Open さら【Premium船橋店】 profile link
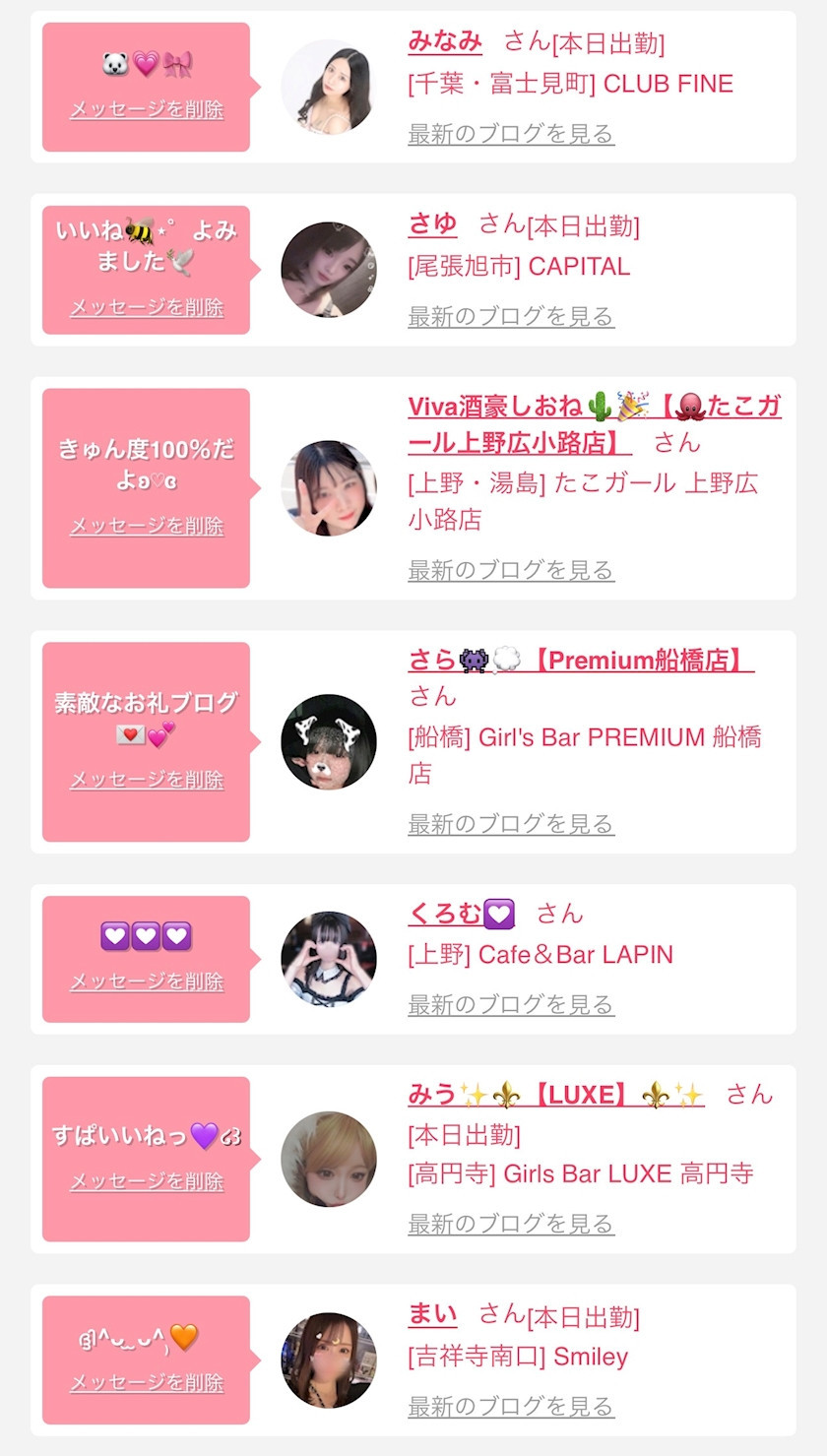 point(581,660)
